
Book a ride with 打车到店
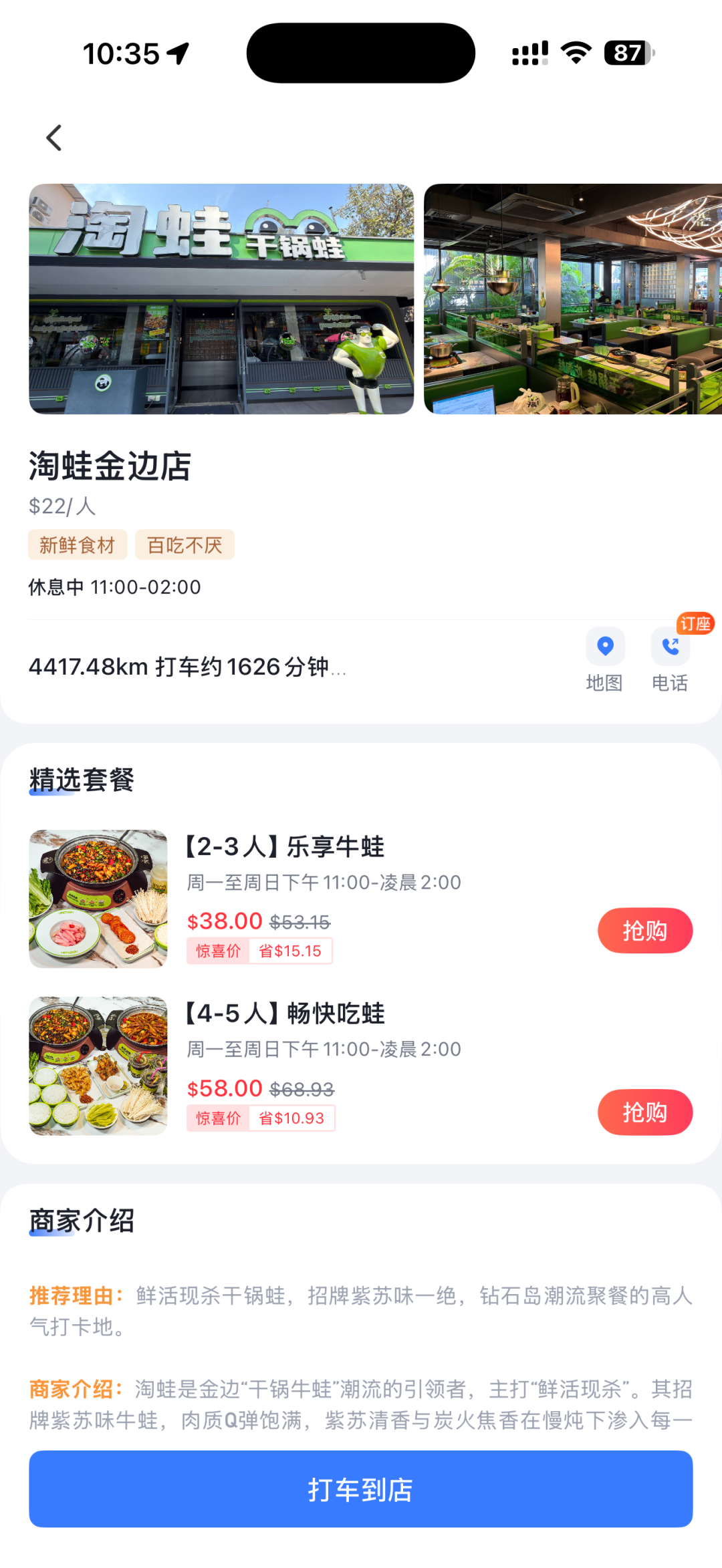click(361, 1488)
